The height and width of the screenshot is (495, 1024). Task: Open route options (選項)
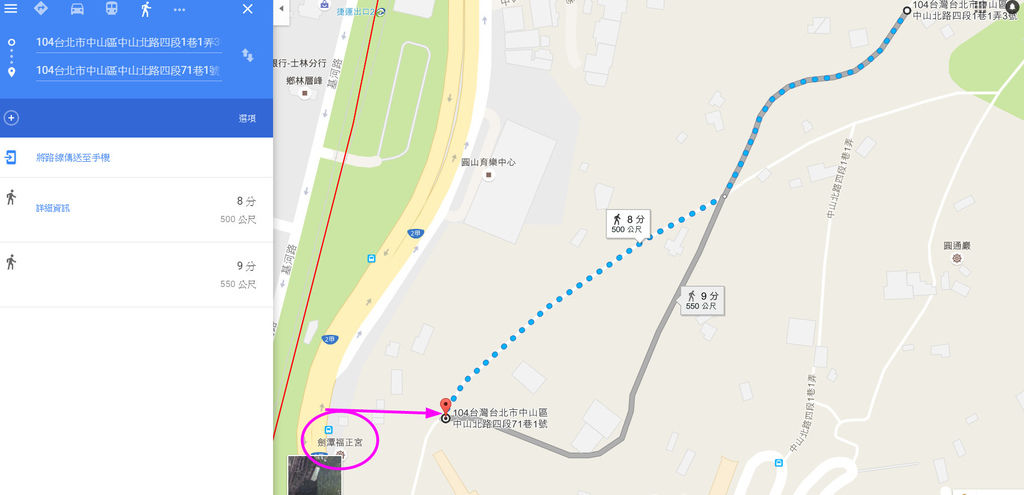pos(247,118)
